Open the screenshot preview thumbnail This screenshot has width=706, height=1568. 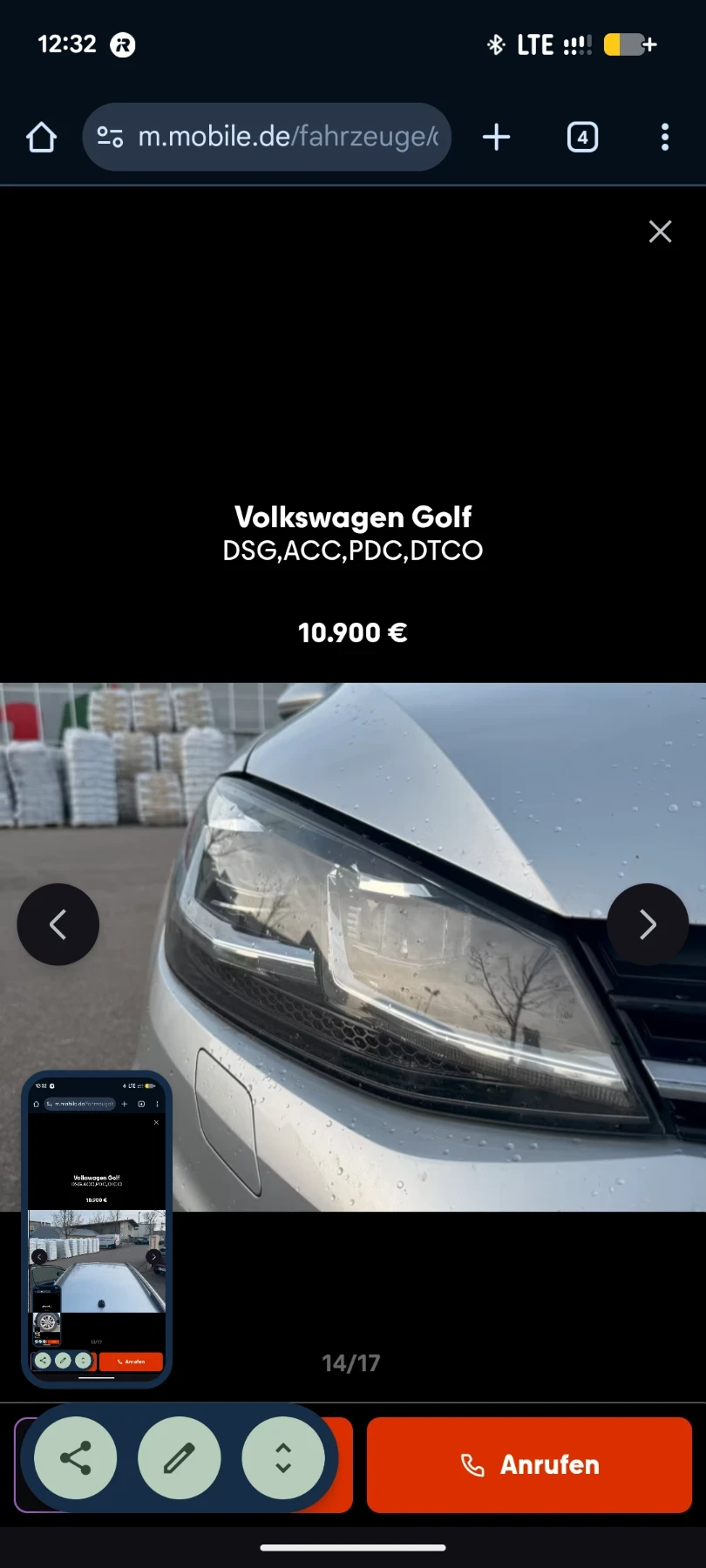coord(97,1228)
